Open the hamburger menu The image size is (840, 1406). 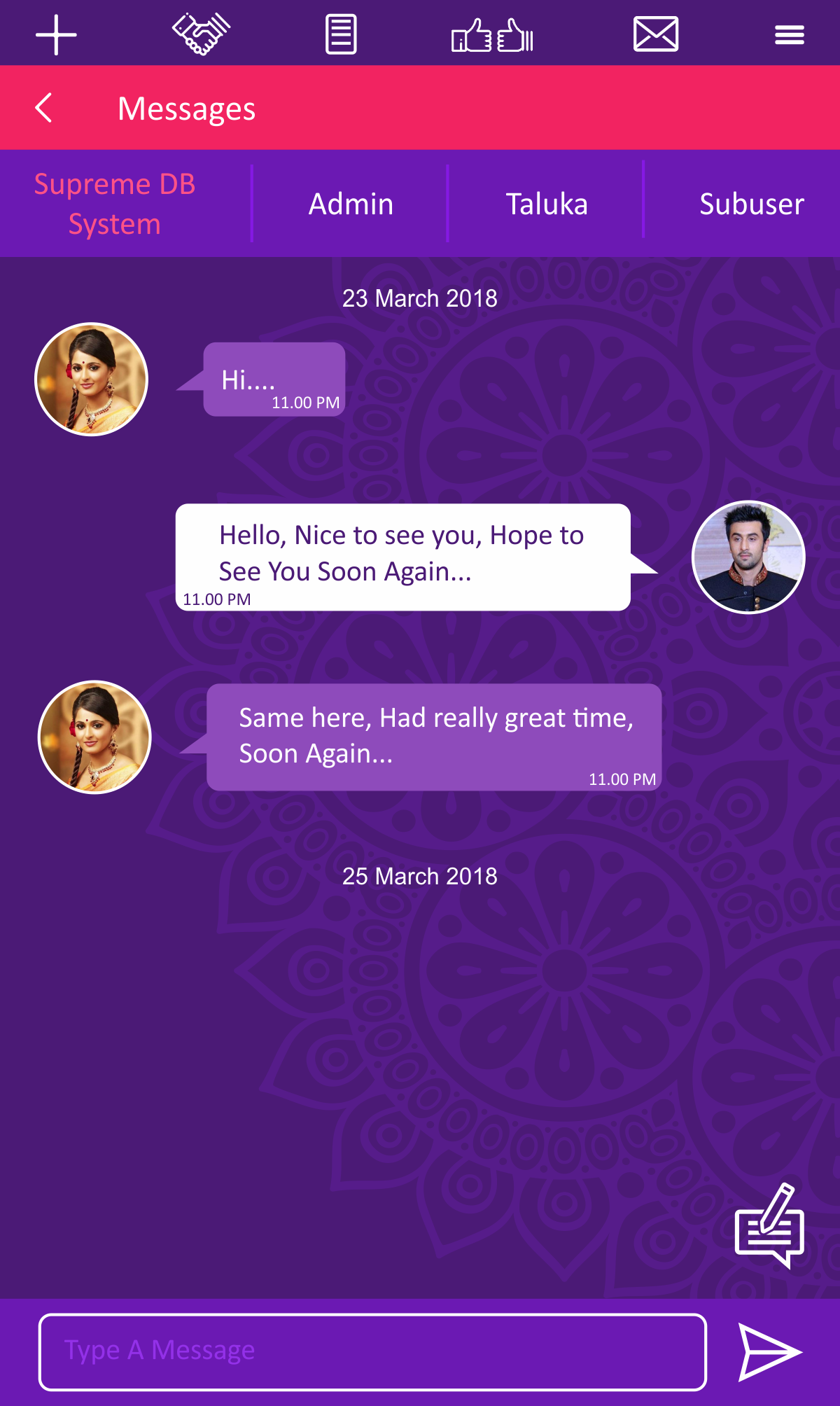pos(789,34)
